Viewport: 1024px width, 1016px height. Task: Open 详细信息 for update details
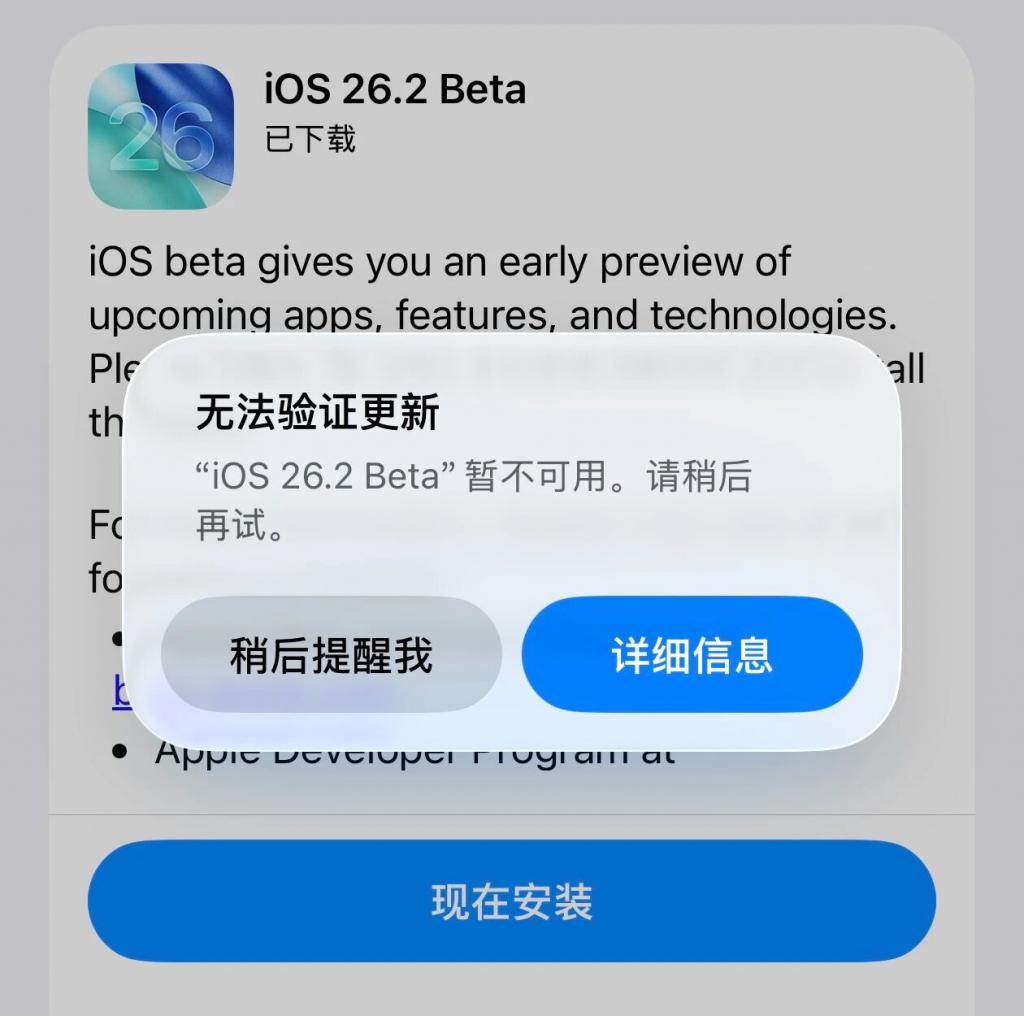tap(691, 655)
